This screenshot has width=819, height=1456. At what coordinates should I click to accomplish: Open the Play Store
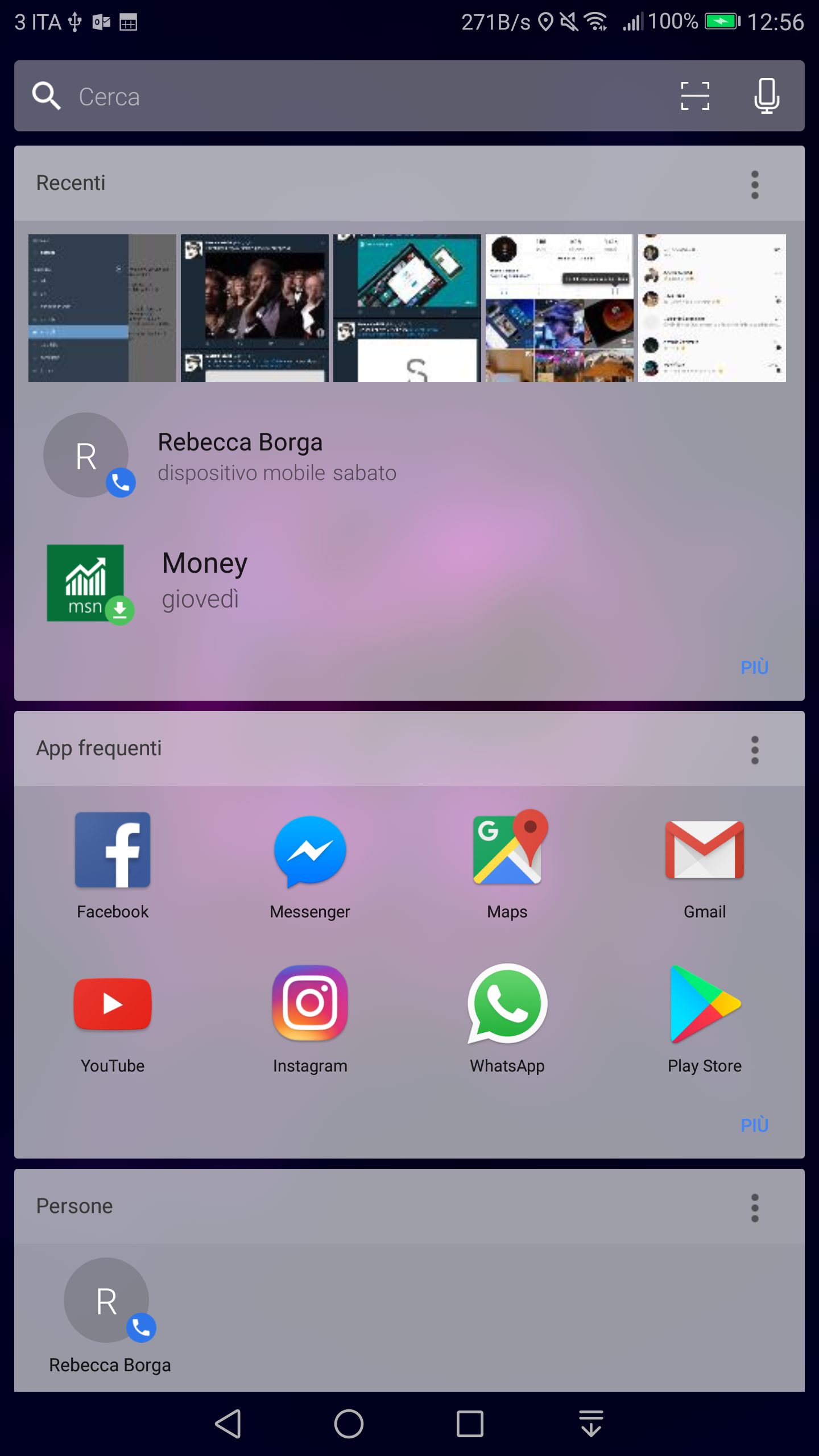pos(705,1019)
